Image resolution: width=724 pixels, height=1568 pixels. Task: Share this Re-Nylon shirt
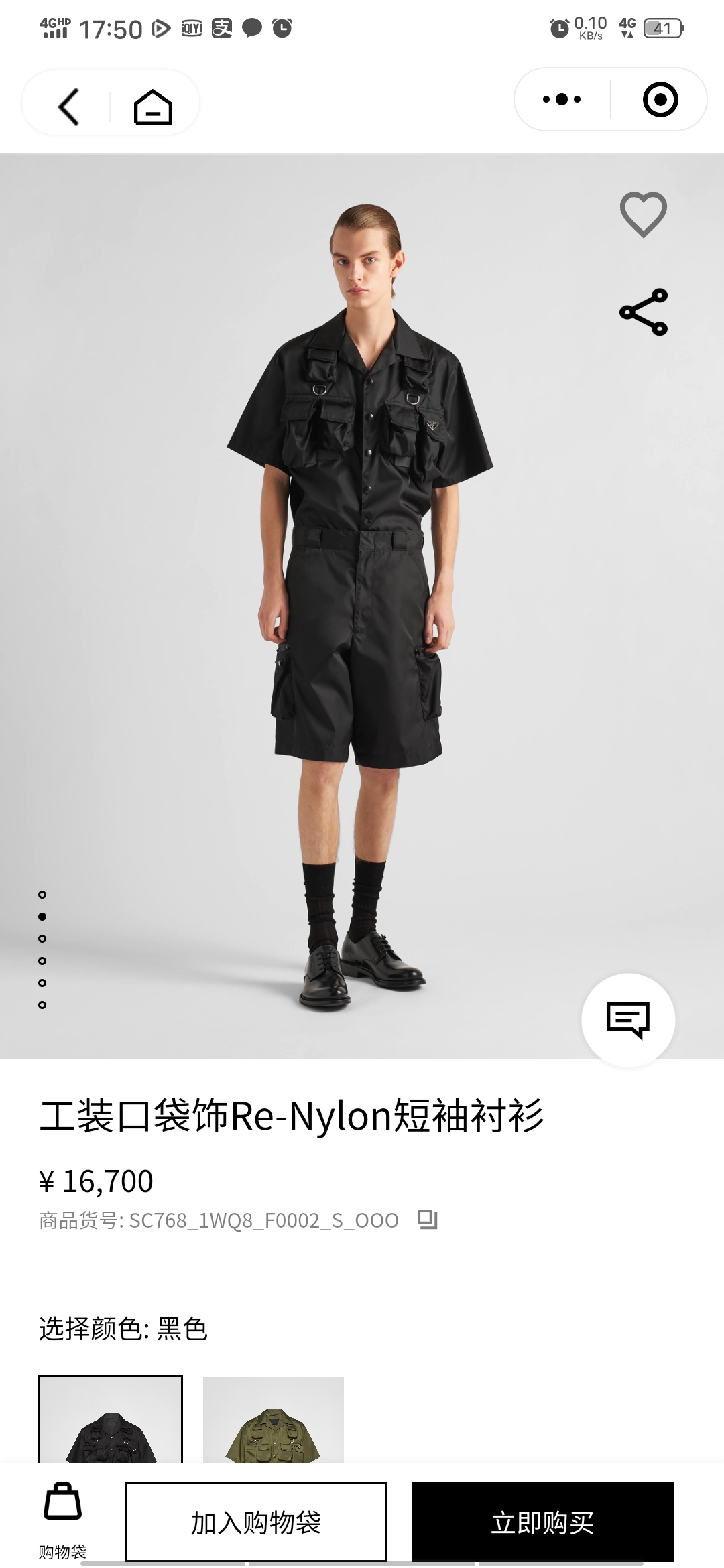(x=643, y=312)
